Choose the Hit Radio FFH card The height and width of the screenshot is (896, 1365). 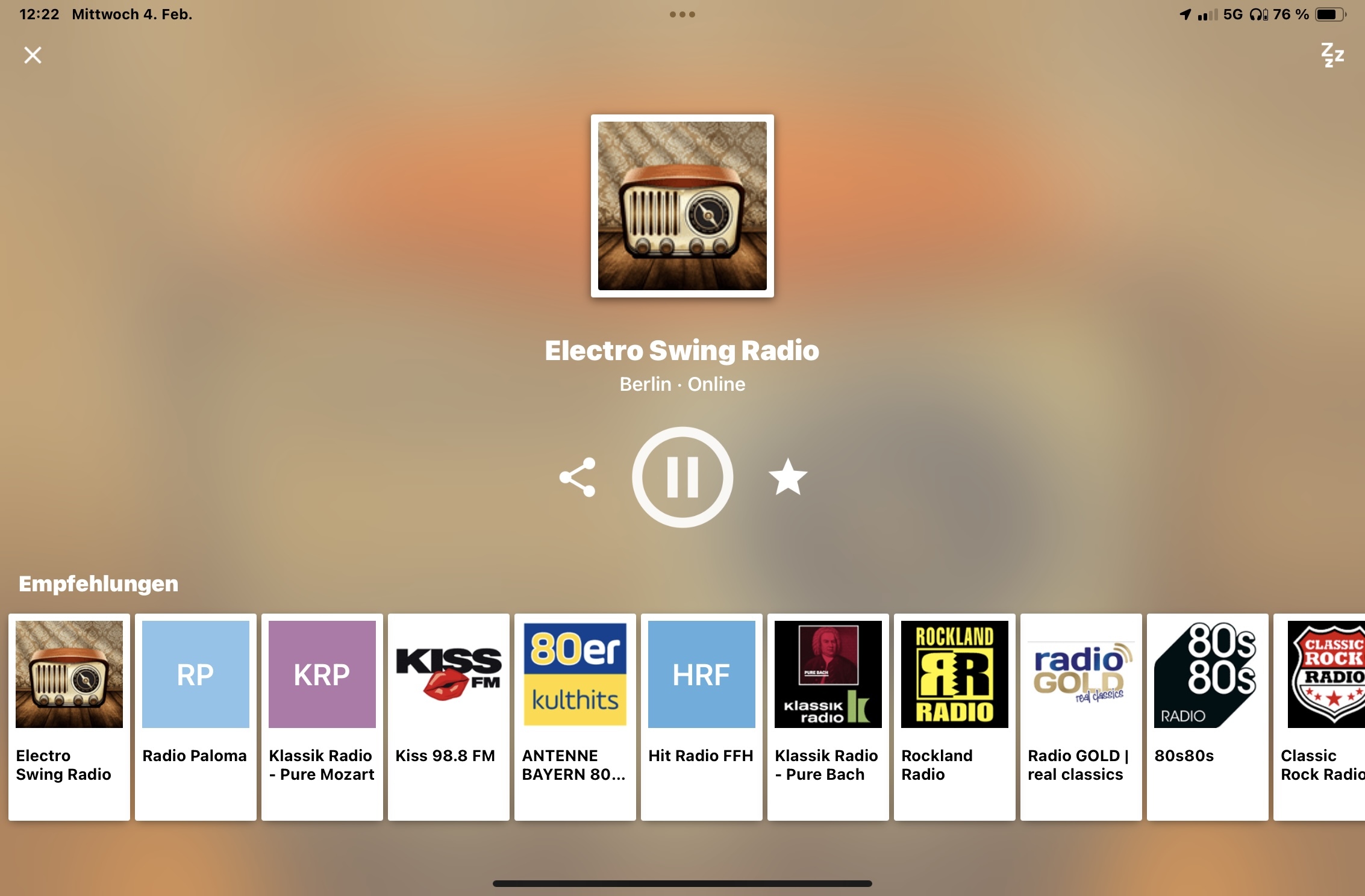(701, 715)
